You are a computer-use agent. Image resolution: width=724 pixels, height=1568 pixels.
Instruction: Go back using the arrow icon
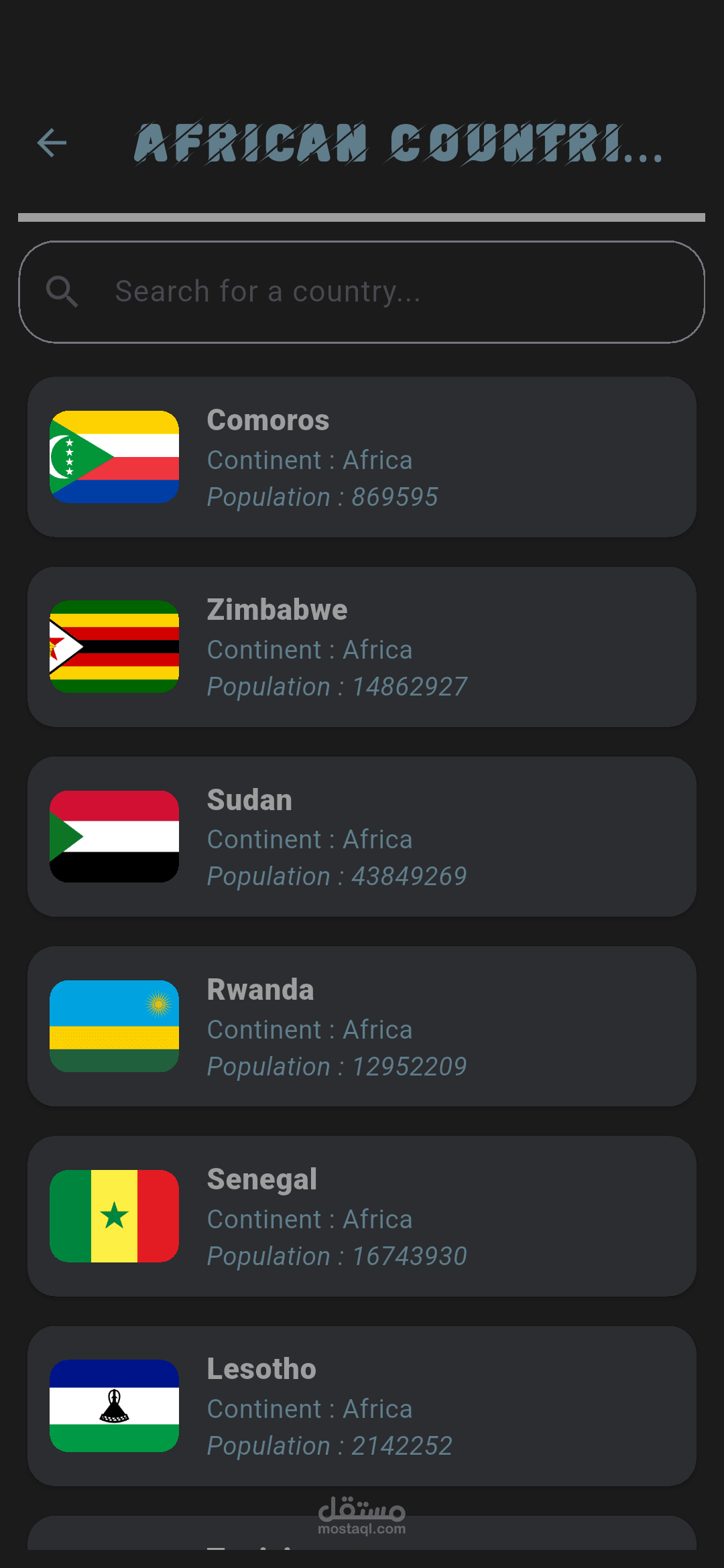click(x=52, y=143)
